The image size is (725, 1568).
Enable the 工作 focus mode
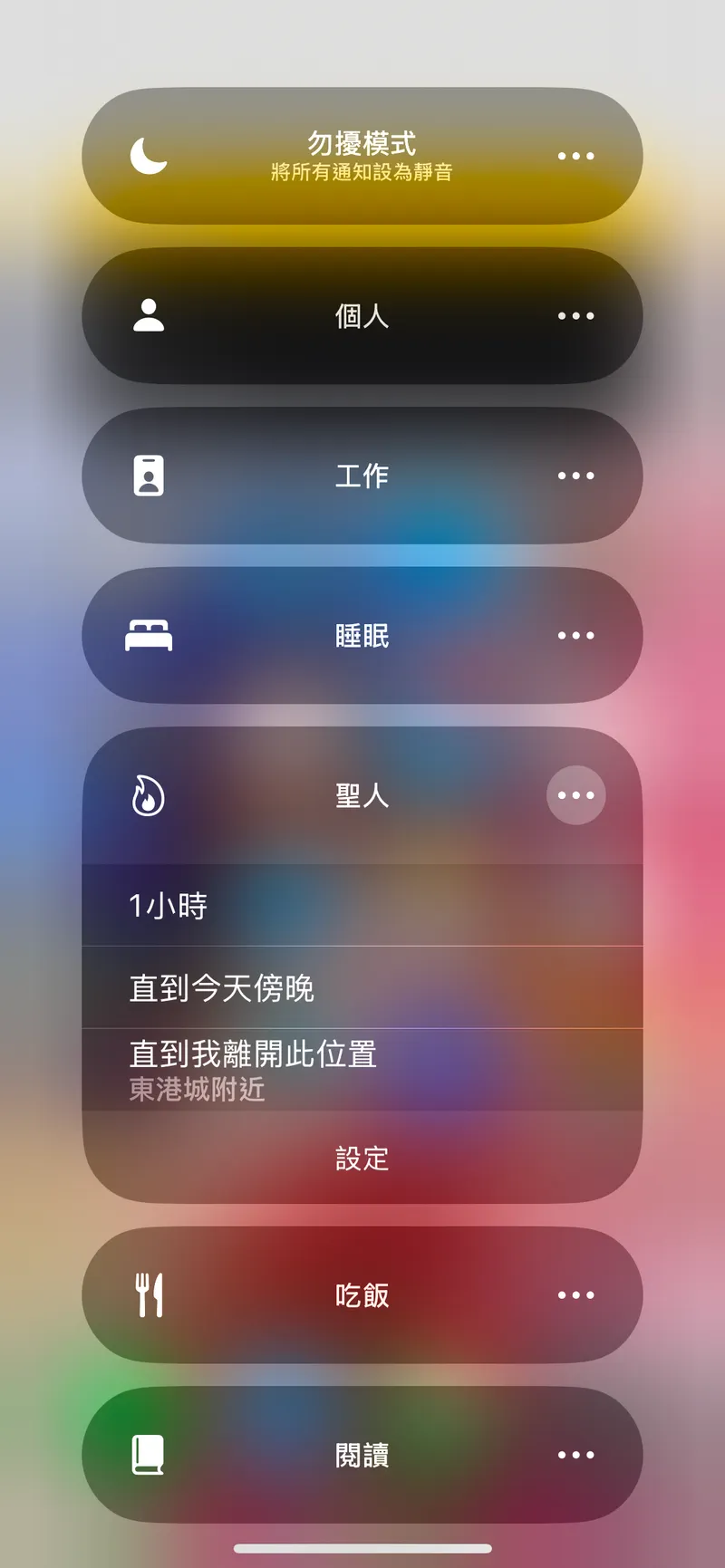tap(361, 476)
